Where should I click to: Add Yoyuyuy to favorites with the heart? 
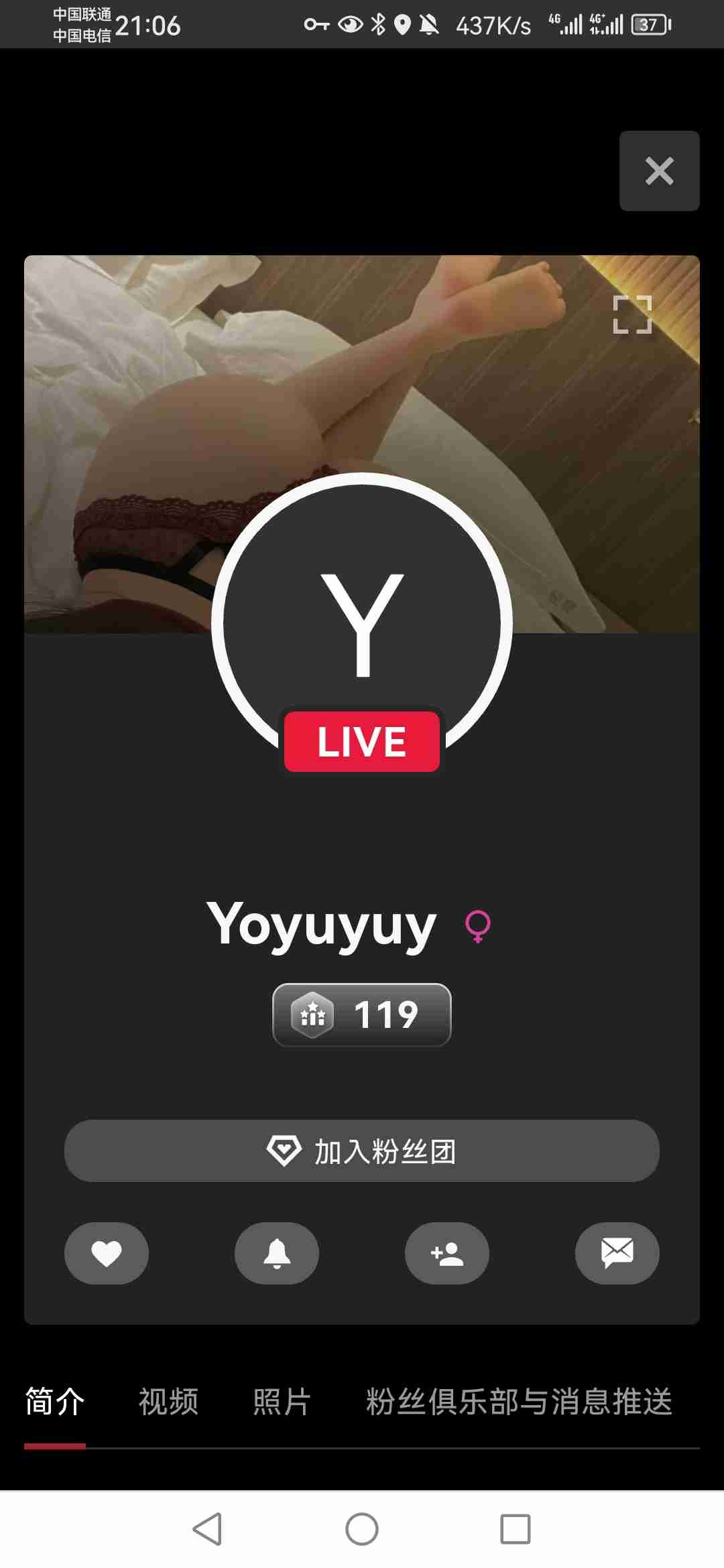(x=107, y=1253)
